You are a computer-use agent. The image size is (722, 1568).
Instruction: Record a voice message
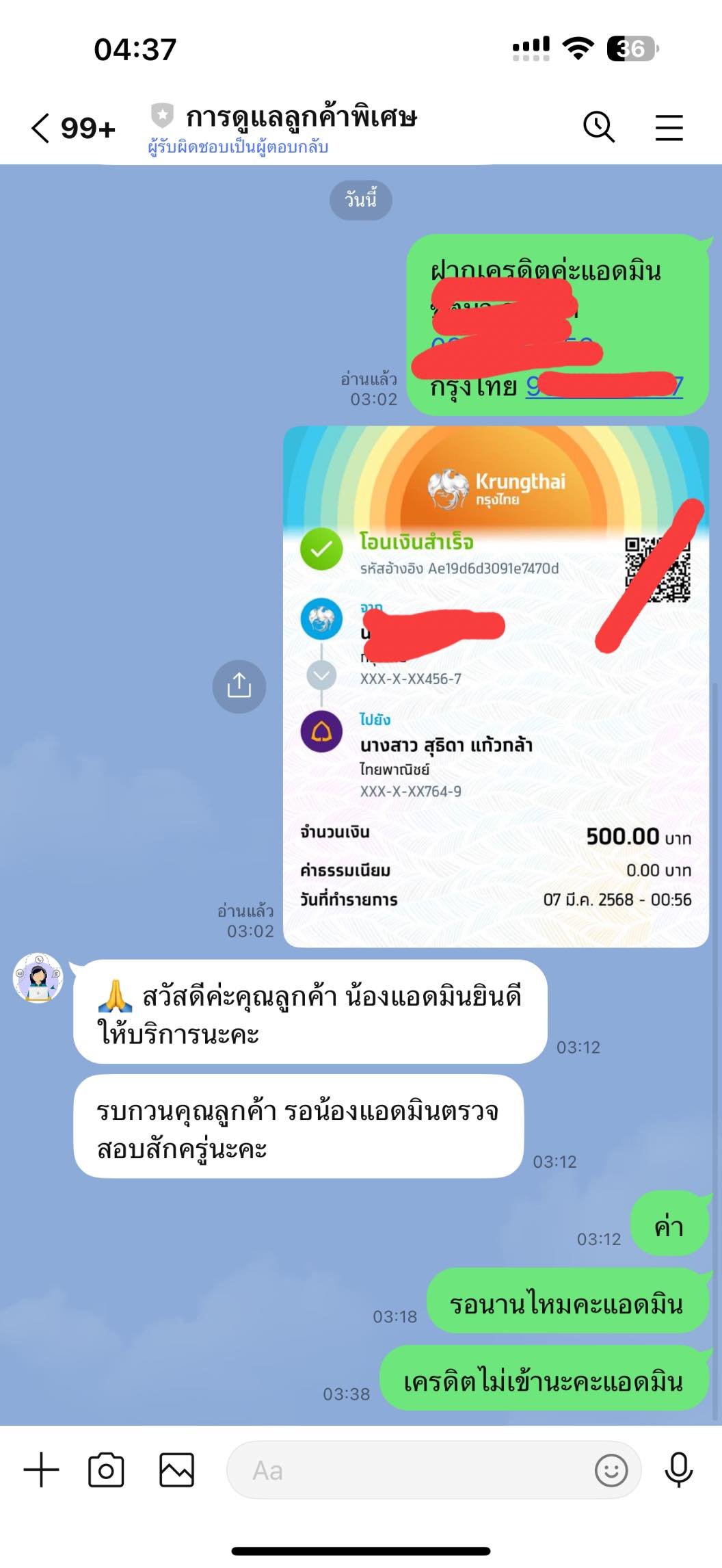click(678, 1469)
